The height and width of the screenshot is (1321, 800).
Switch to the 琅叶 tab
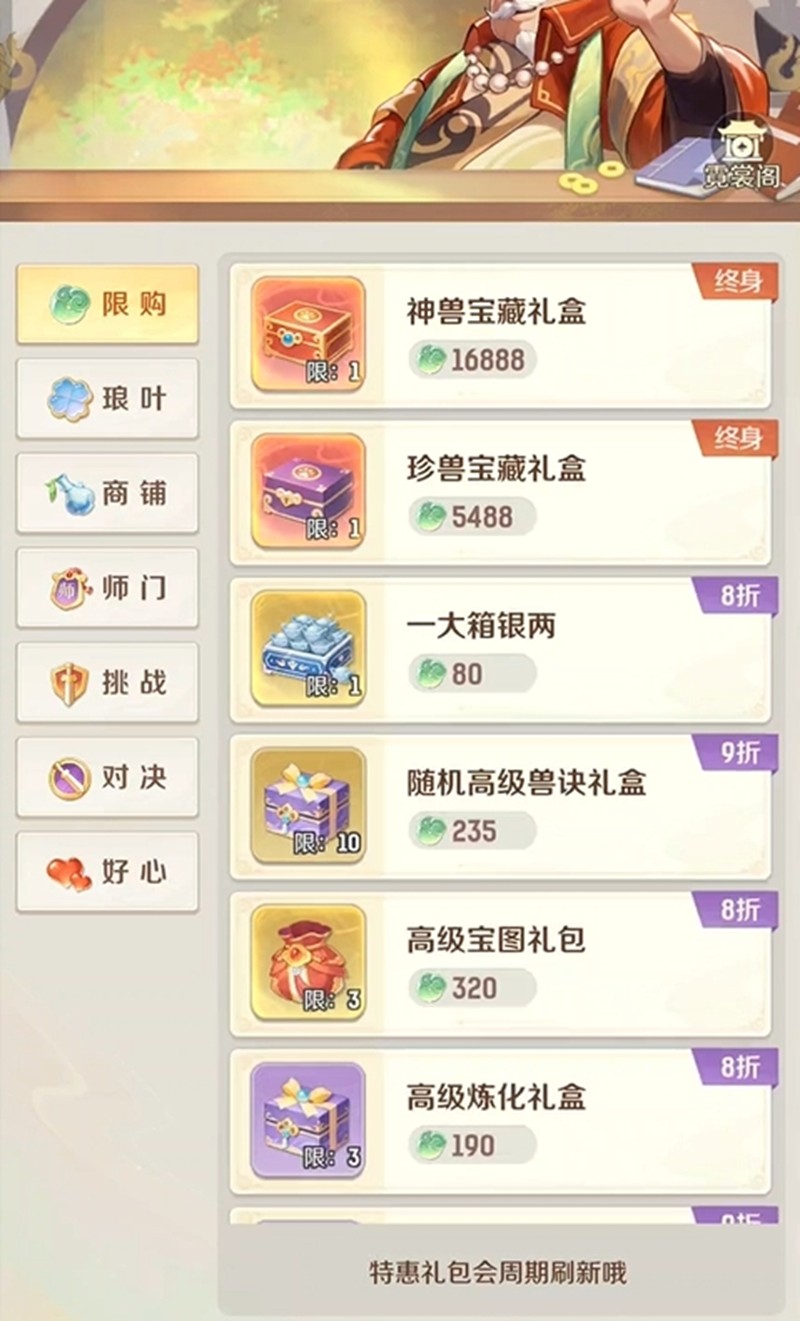108,399
